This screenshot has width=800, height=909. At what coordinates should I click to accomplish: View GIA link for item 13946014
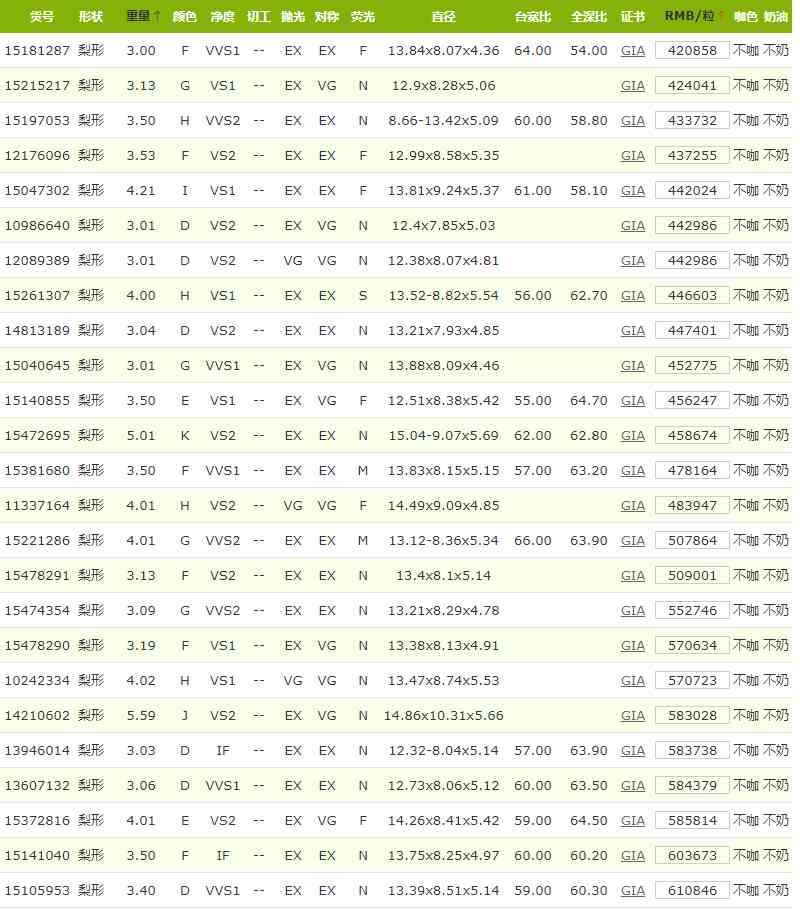pyautogui.click(x=632, y=750)
